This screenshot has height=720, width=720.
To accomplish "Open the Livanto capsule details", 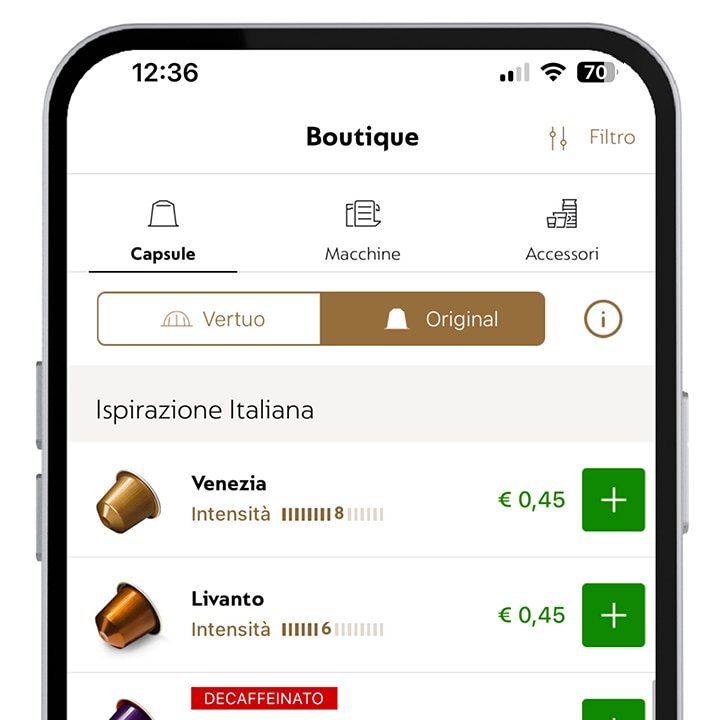I will [x=228, y=600].
